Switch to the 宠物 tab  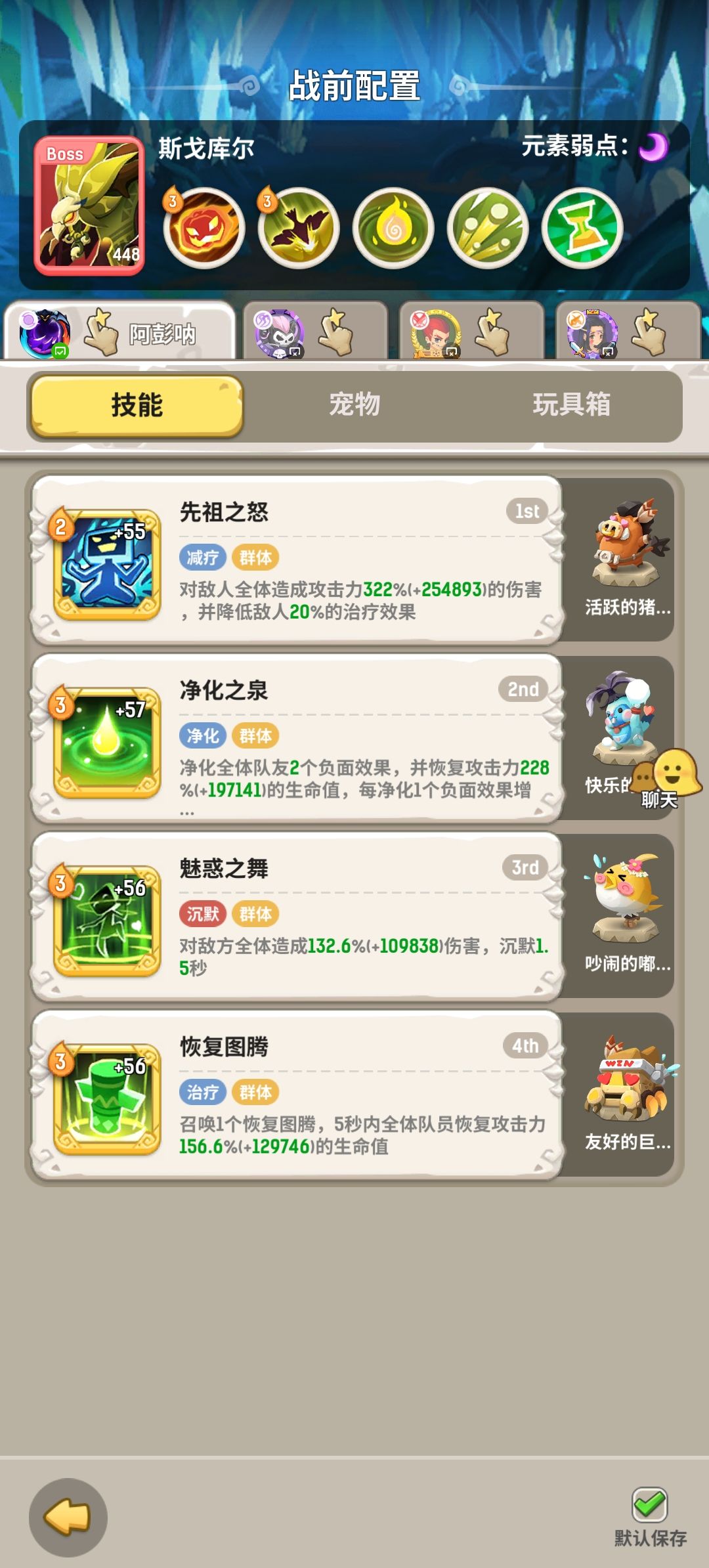[x=354, y=407]
